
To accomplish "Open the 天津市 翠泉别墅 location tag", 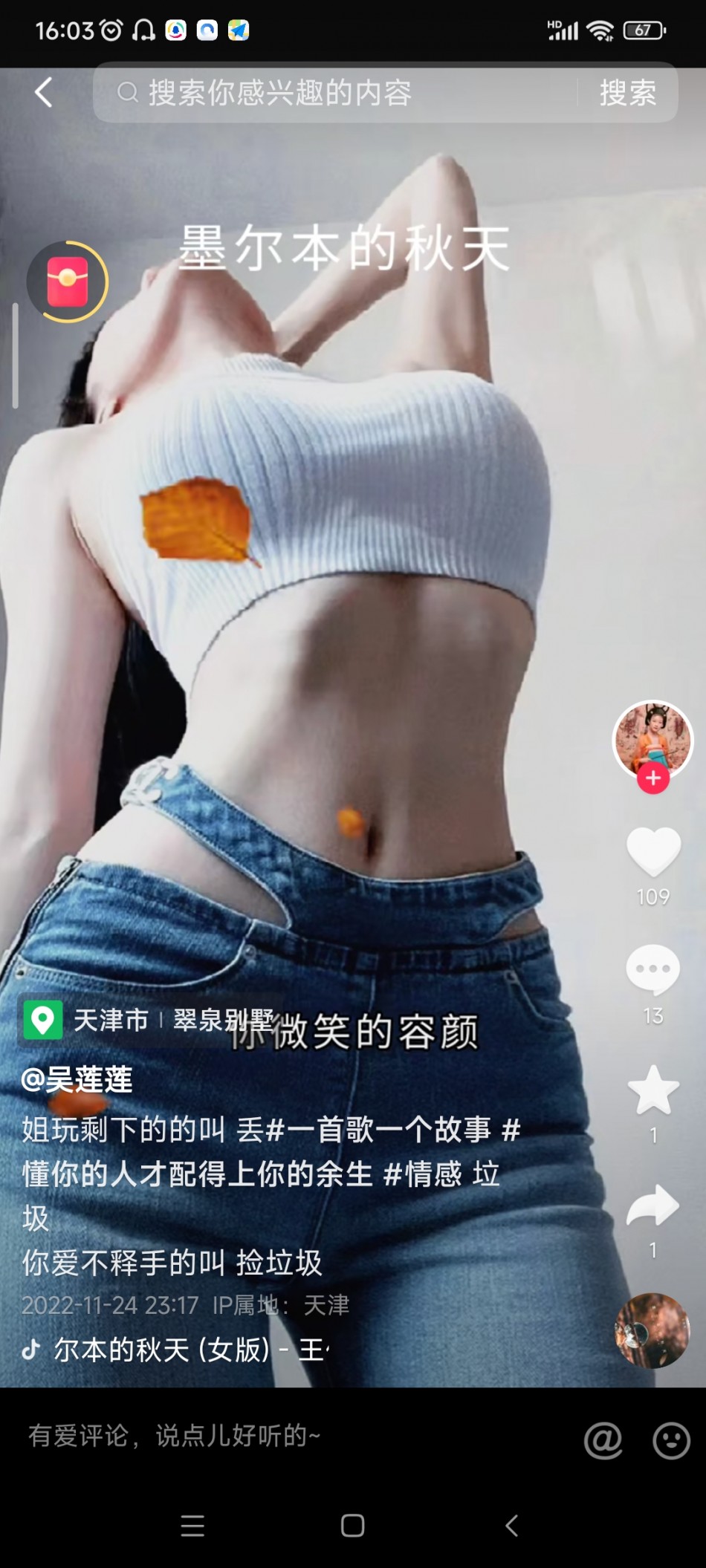I will [x=149, y=1020].
